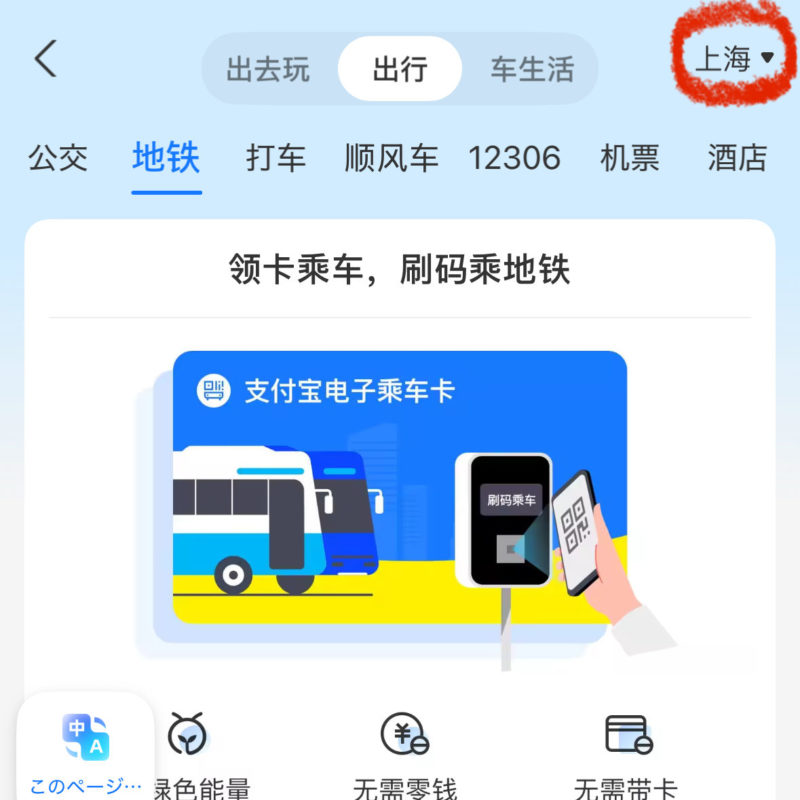800x800 pixels.
Task: Go back using the back arrow
Action: pyautogui.click(x=45, y=60)
